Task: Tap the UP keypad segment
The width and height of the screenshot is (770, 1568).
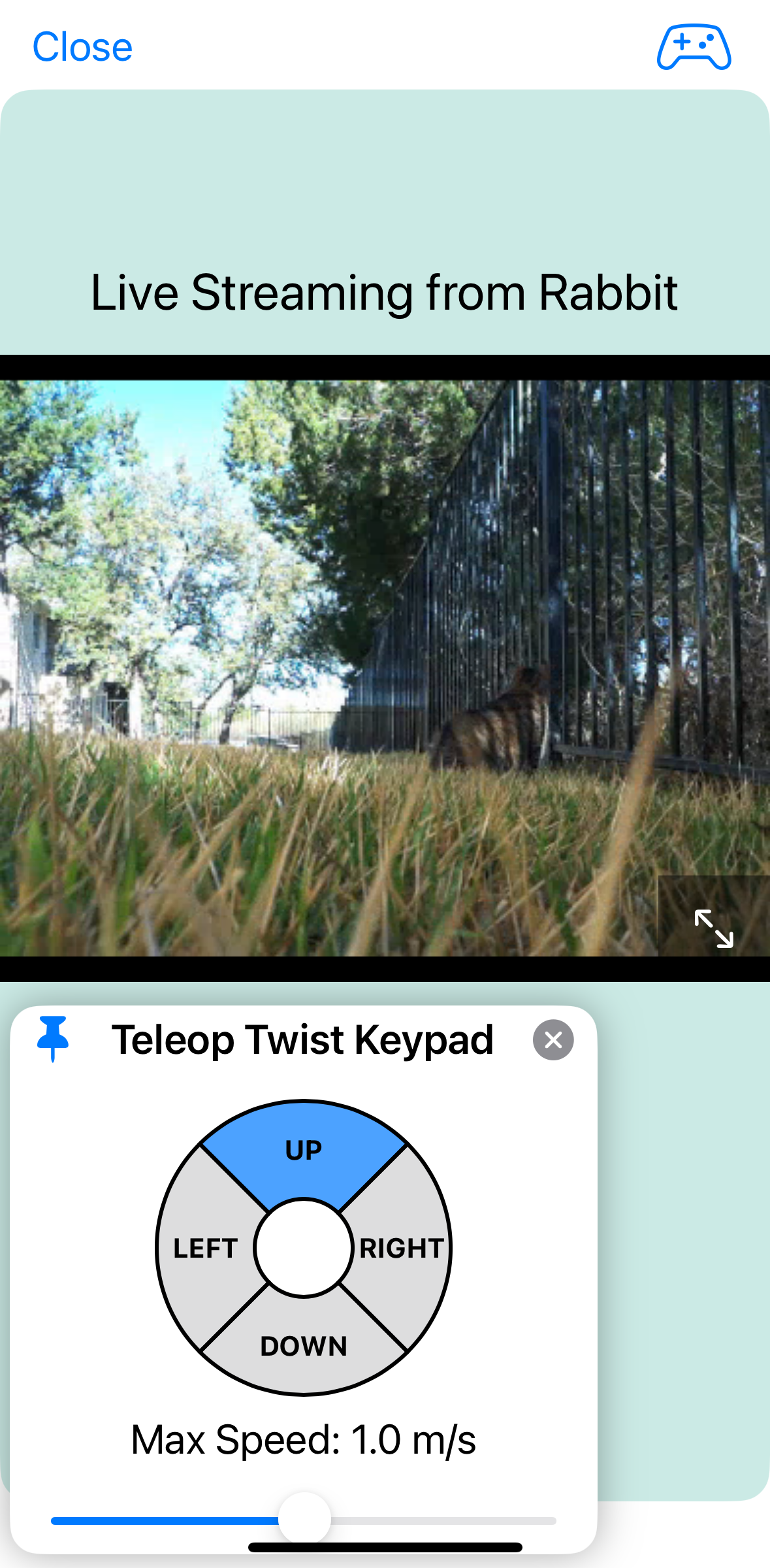Action: (x=304, y=1150)
